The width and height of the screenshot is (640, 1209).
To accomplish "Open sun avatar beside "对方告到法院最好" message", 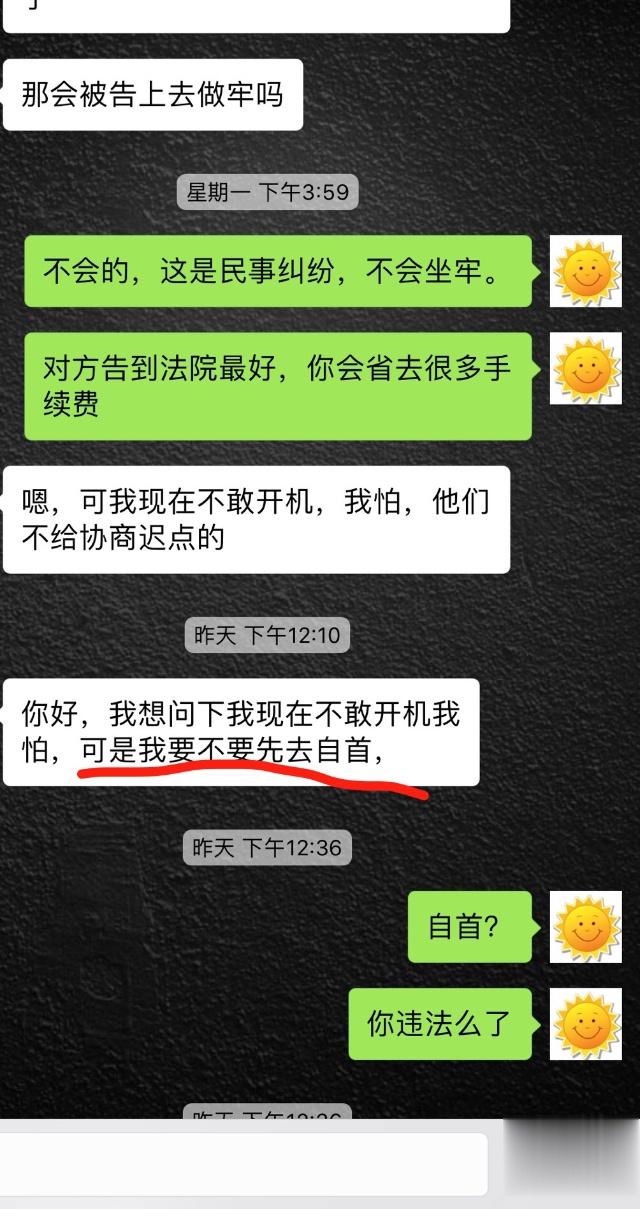I will click(x=586, y=368).
